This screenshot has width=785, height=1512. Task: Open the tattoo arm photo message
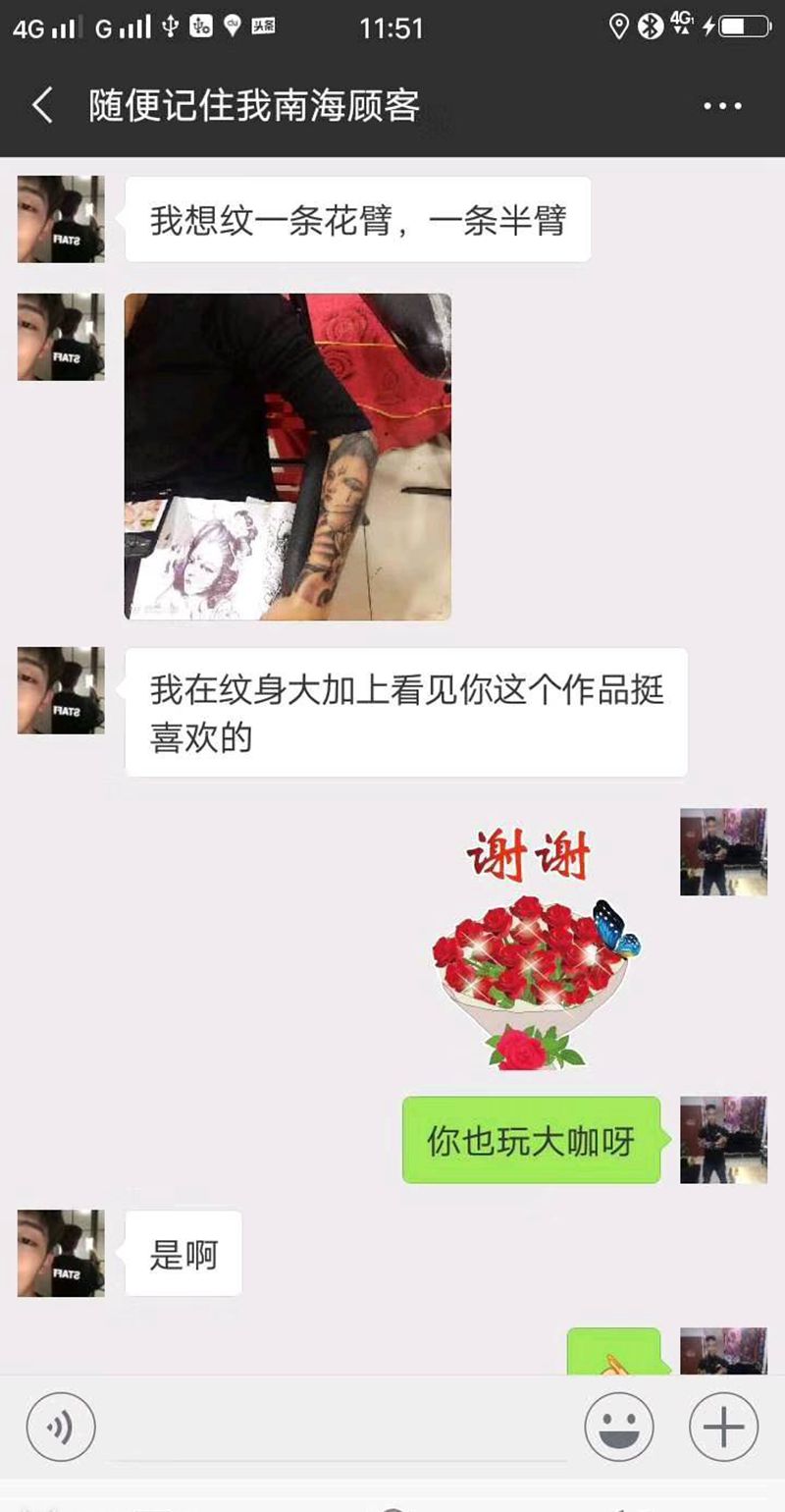(x=288, y=457)
